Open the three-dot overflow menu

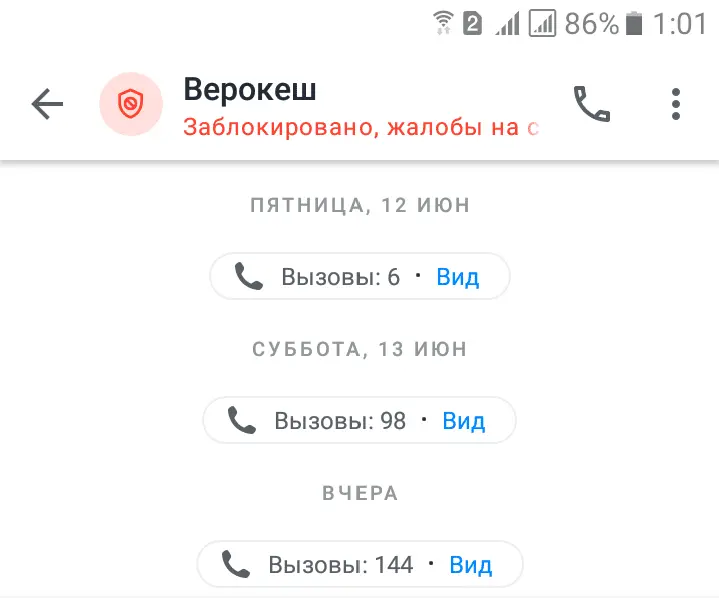tap(676, 104)
